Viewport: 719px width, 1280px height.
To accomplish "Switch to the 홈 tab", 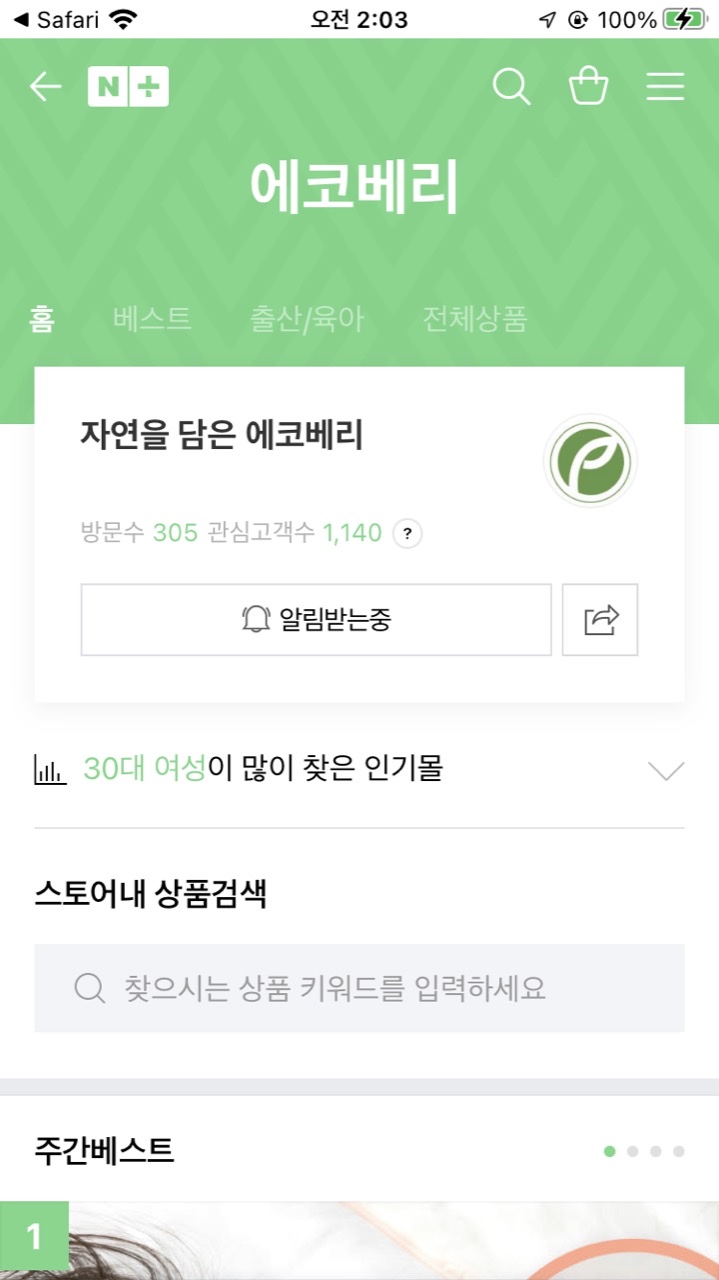I will 42,320.
